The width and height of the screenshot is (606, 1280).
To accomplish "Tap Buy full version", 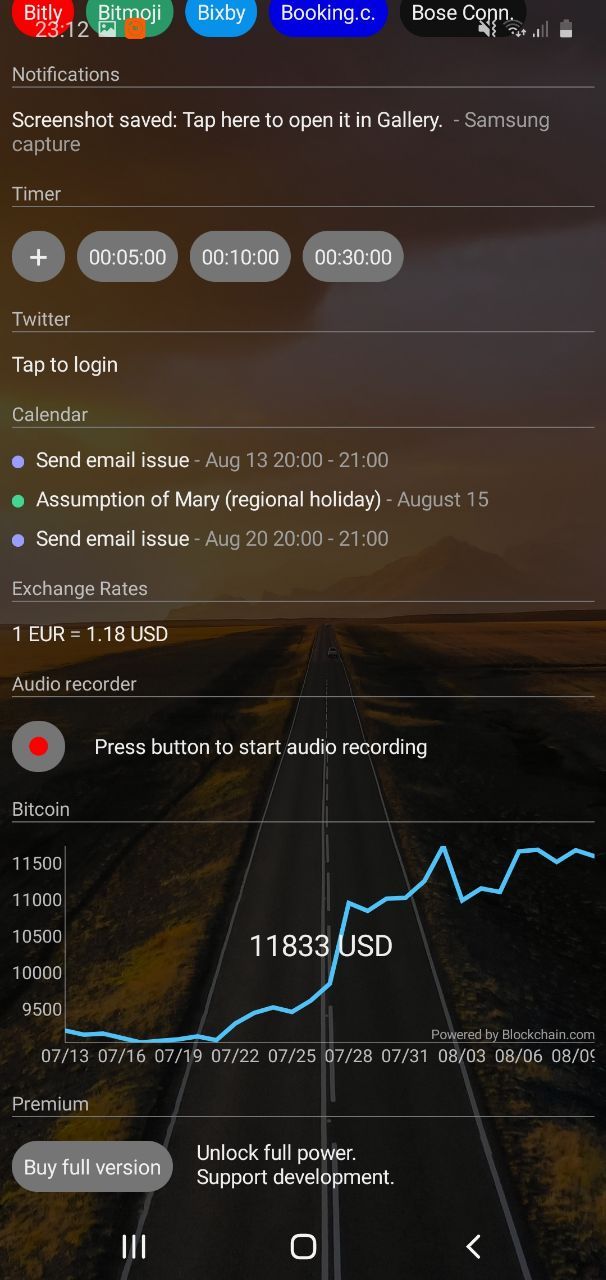I will point(92,1166).
